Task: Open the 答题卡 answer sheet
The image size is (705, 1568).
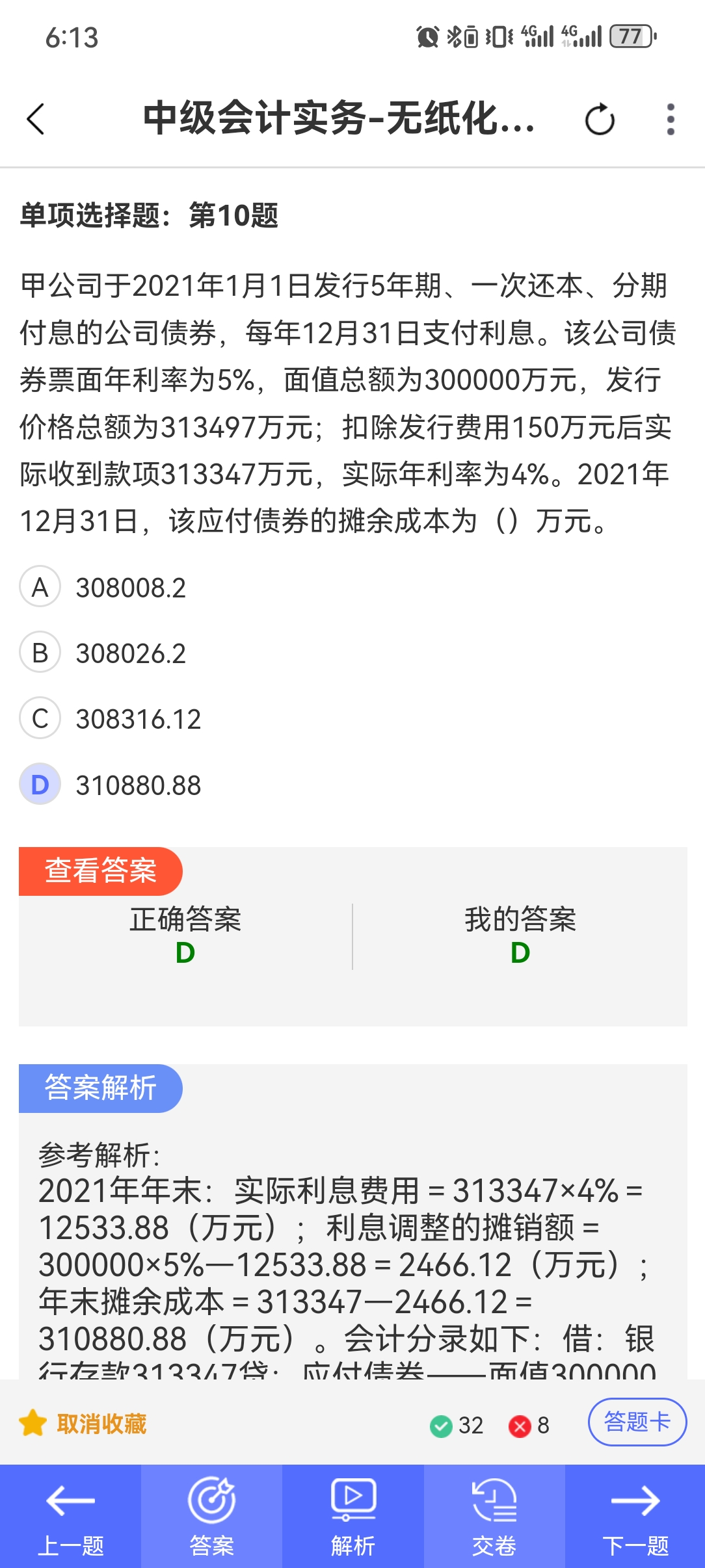Action: click(637, 1422)
